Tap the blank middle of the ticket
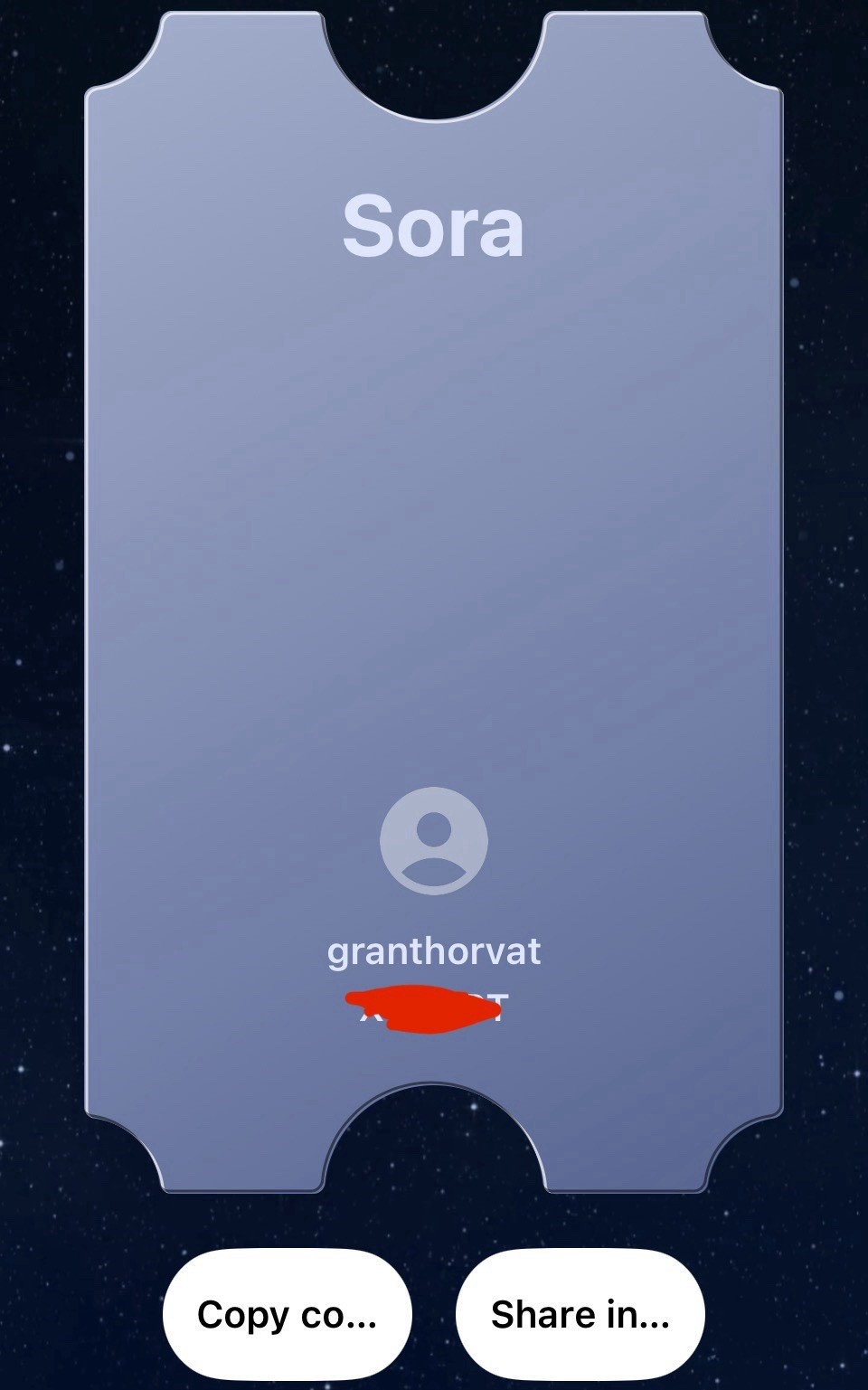 (434, 543)
